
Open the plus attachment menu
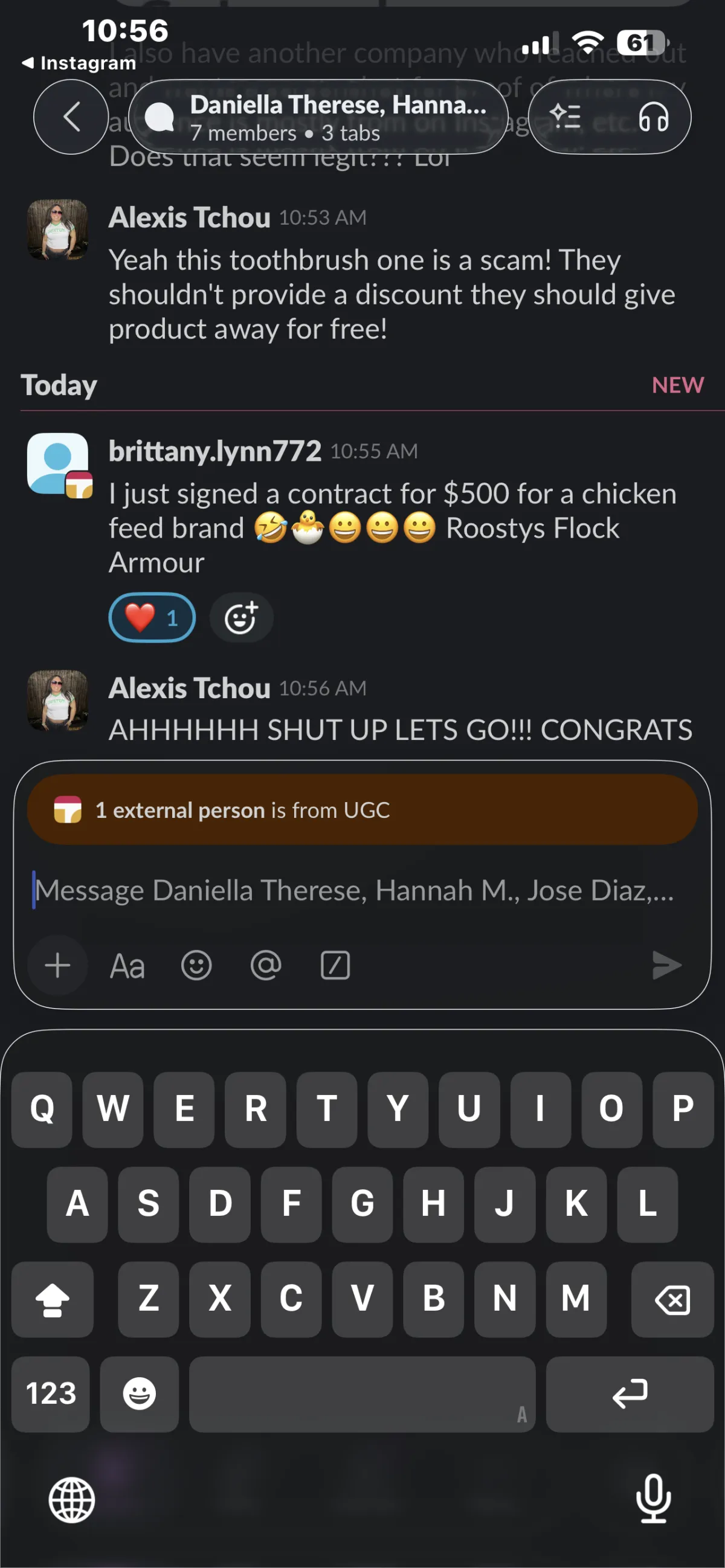point(58,965)
